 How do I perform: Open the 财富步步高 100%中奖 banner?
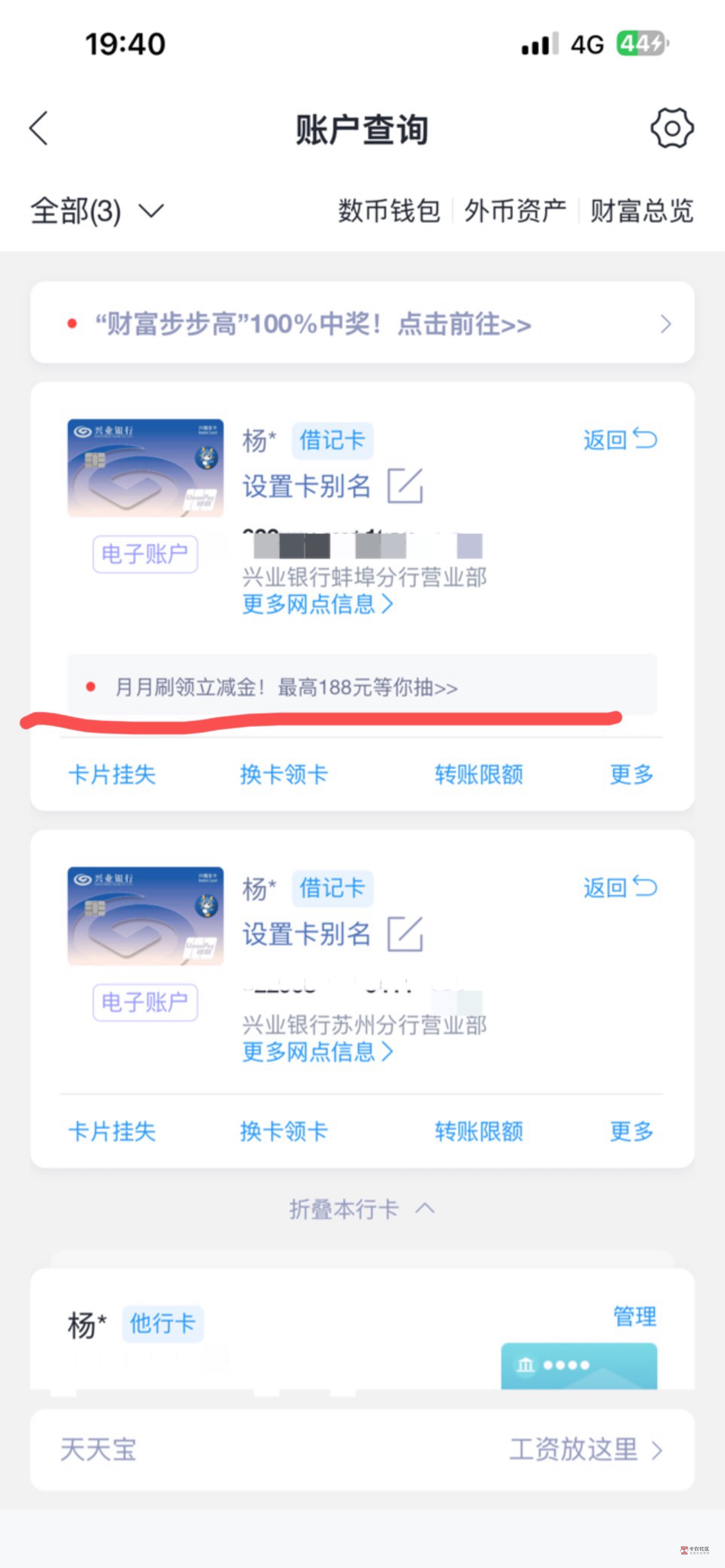362,323
